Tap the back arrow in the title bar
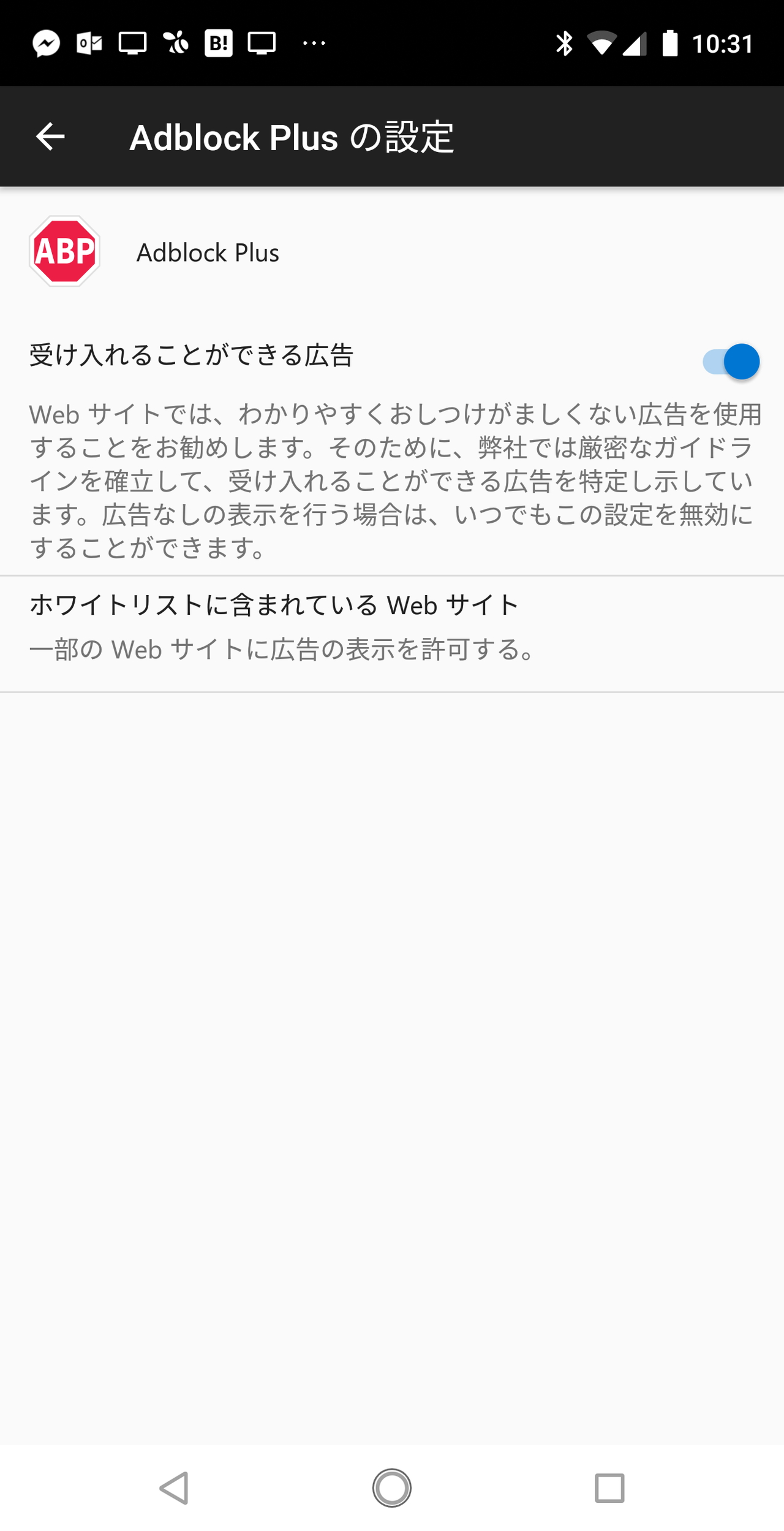 (x=51, y=137)
